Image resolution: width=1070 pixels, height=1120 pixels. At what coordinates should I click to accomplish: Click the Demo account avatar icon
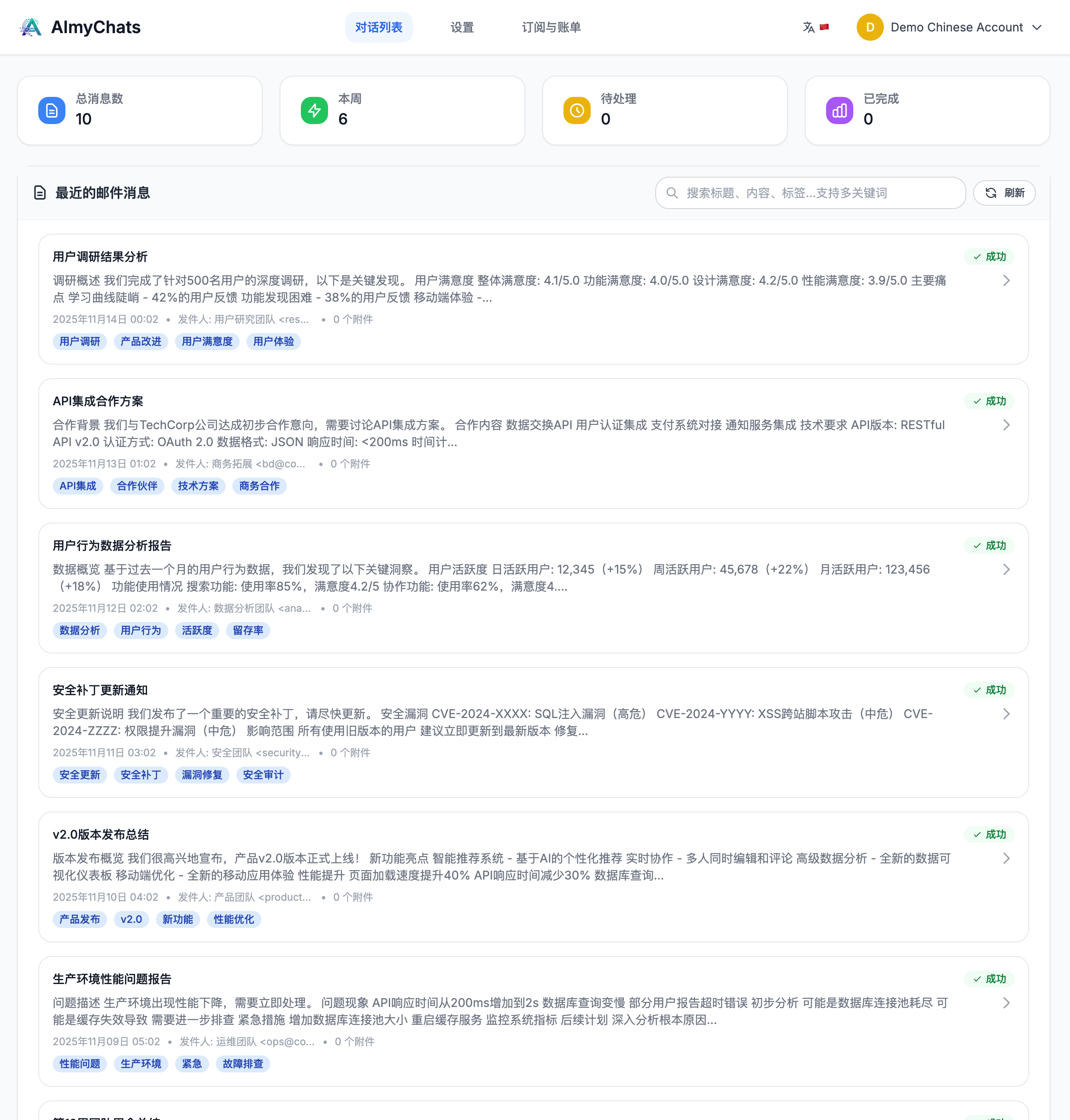coord(870,27)
